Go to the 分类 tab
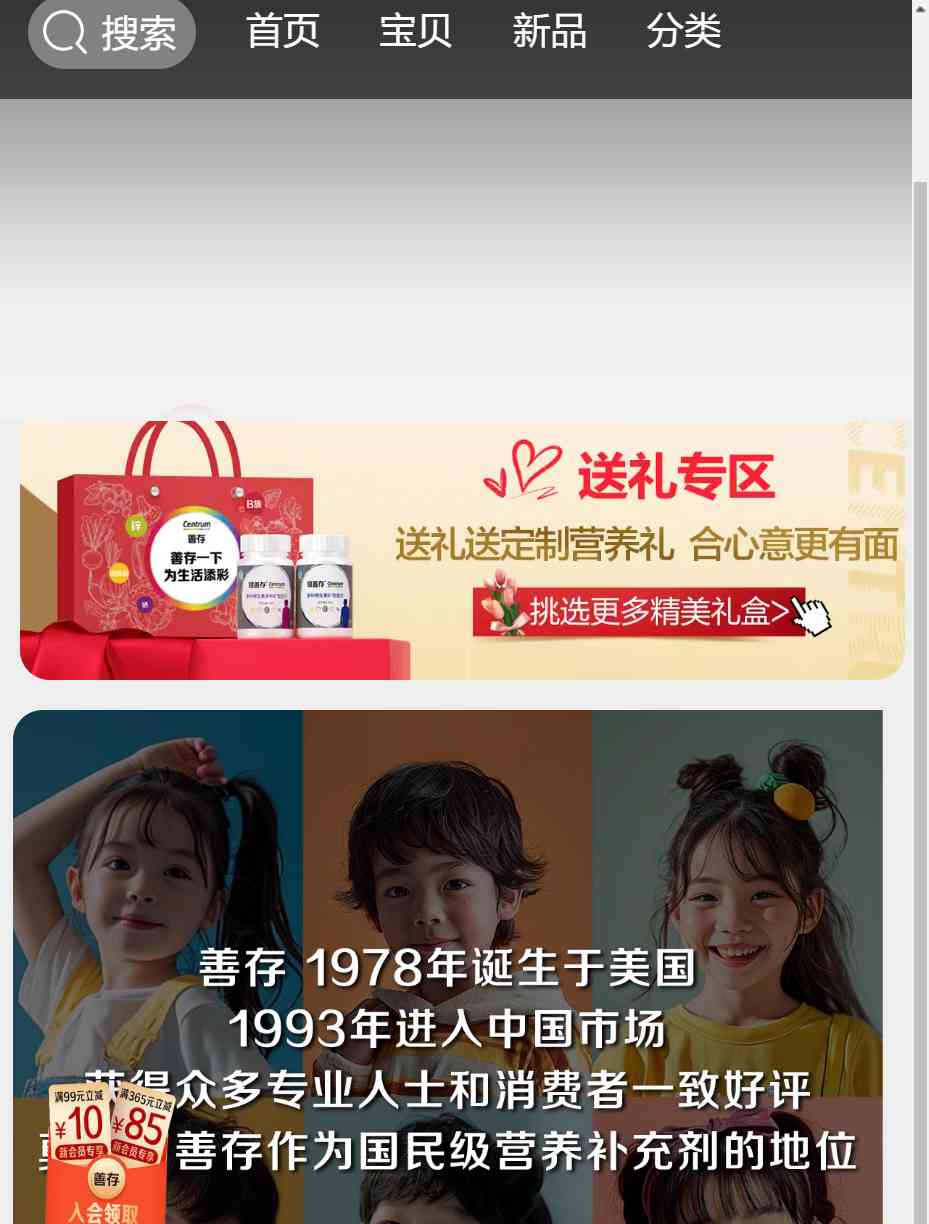The height and width of the screenshot is (1224, 929). [684, 32]
